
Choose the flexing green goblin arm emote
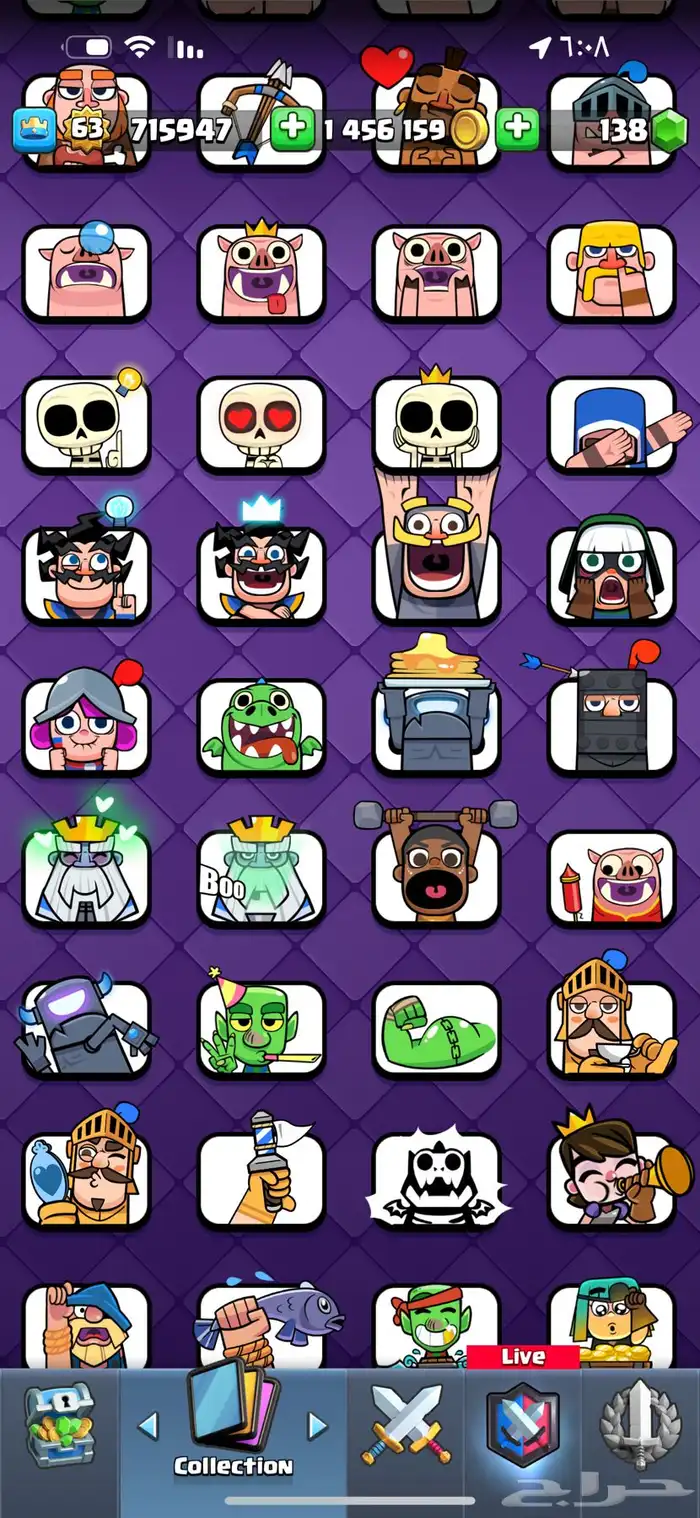tap(436, 1028)
